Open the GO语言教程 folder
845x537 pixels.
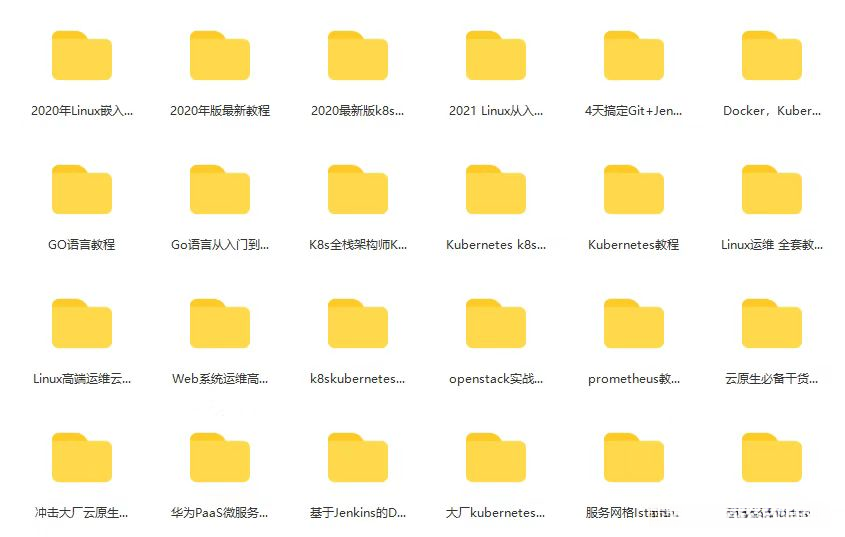point(82,190)
